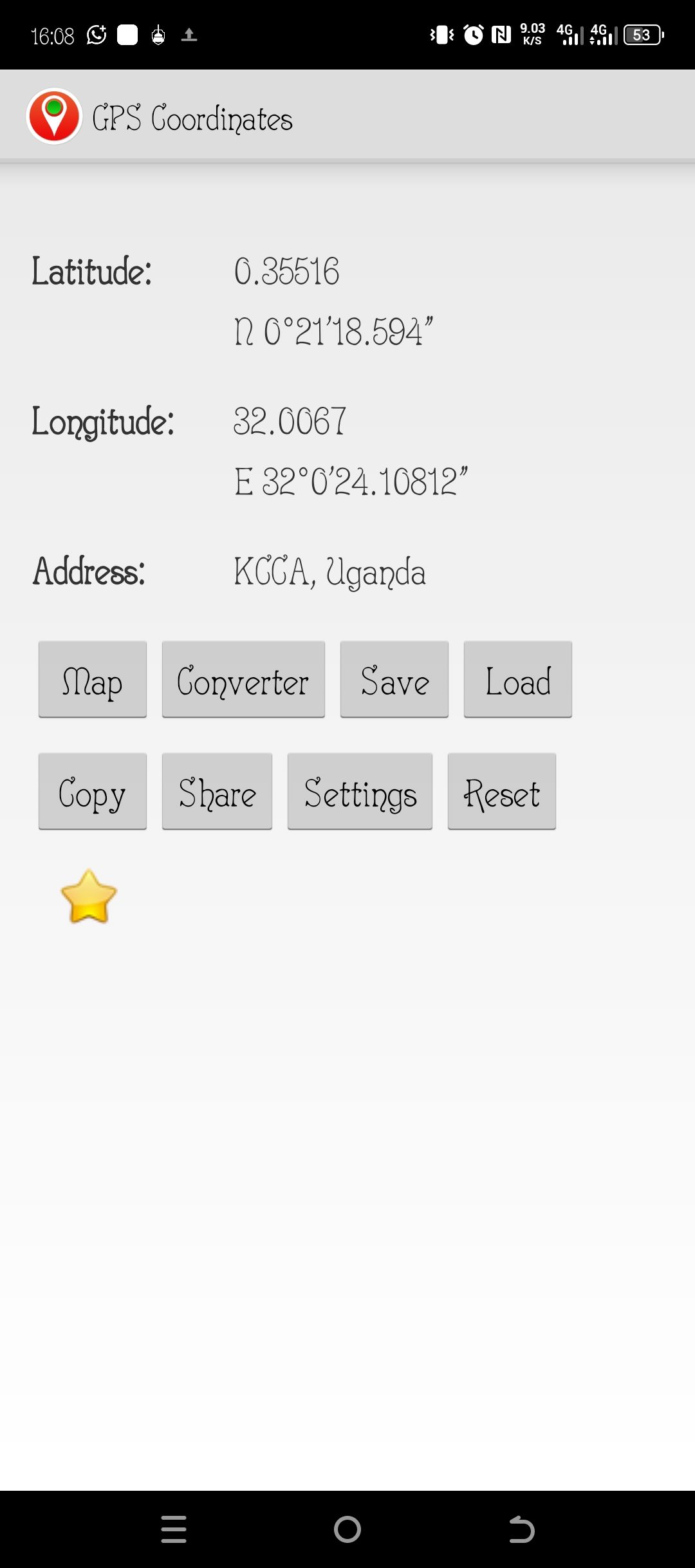Image resolution: width=695 pixels, height=1568 pixels.
Task: Save the current location
Action: point(394,679)
